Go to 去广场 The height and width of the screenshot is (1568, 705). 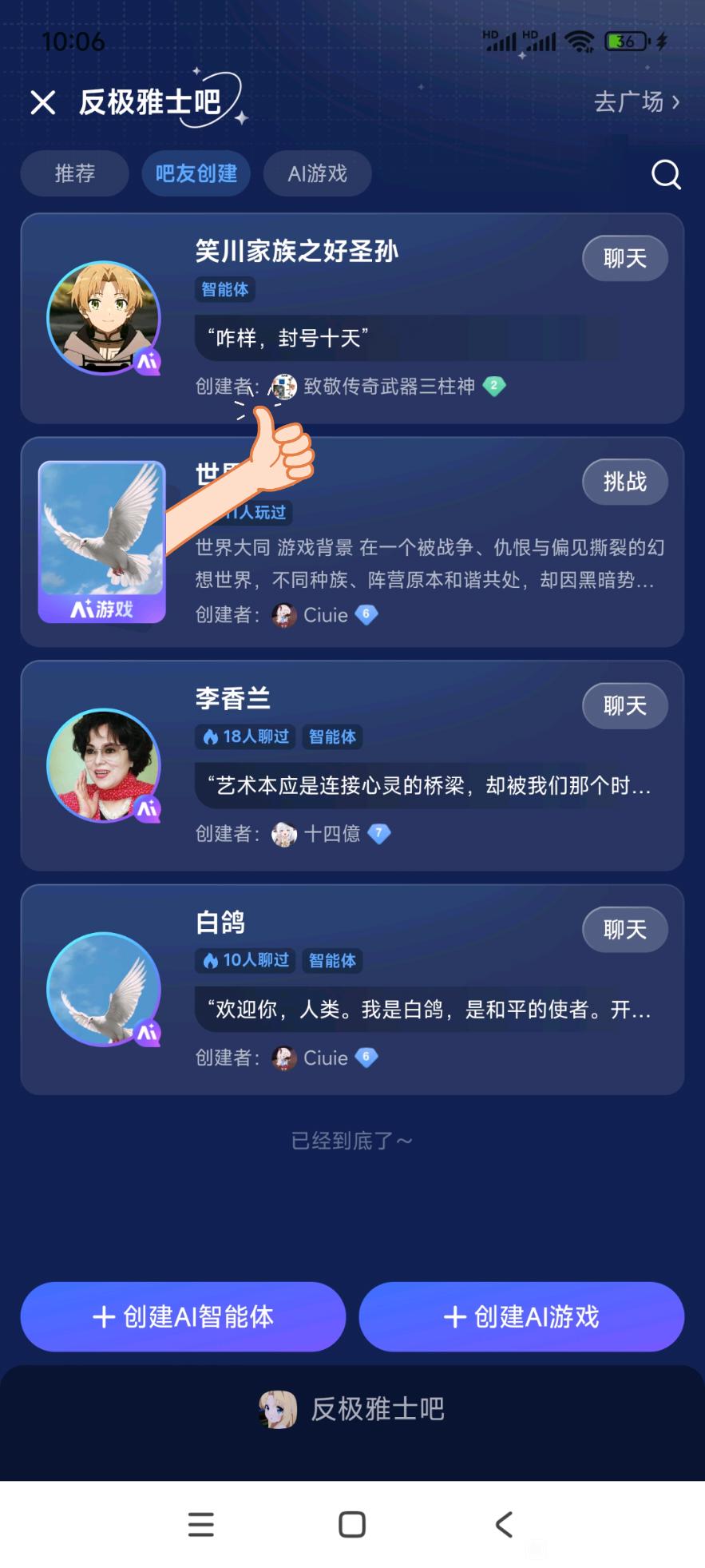pyautogui.click(x=636, y=102)
